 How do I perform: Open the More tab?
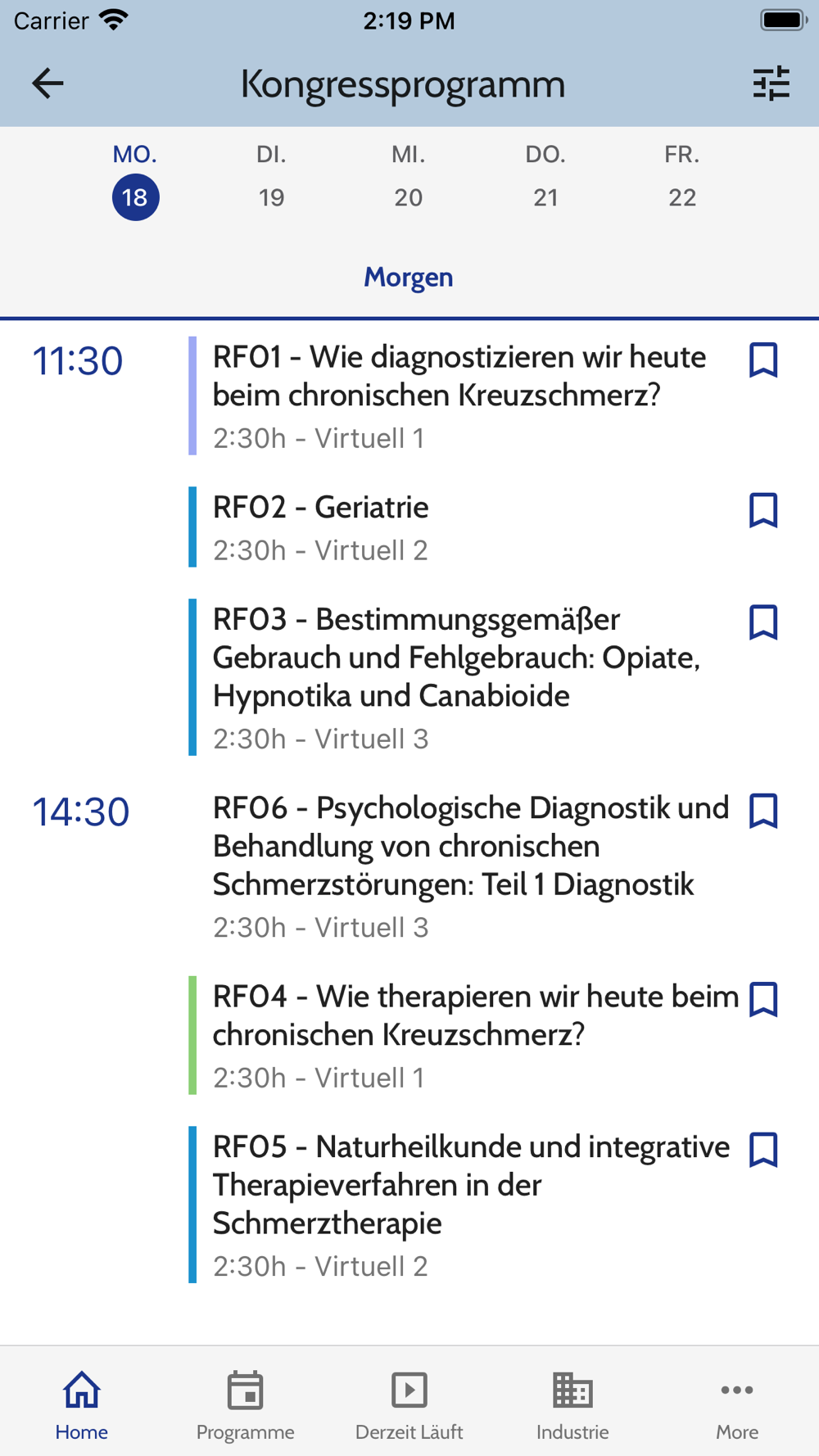pyautogui.click(x=737, y=1405)
